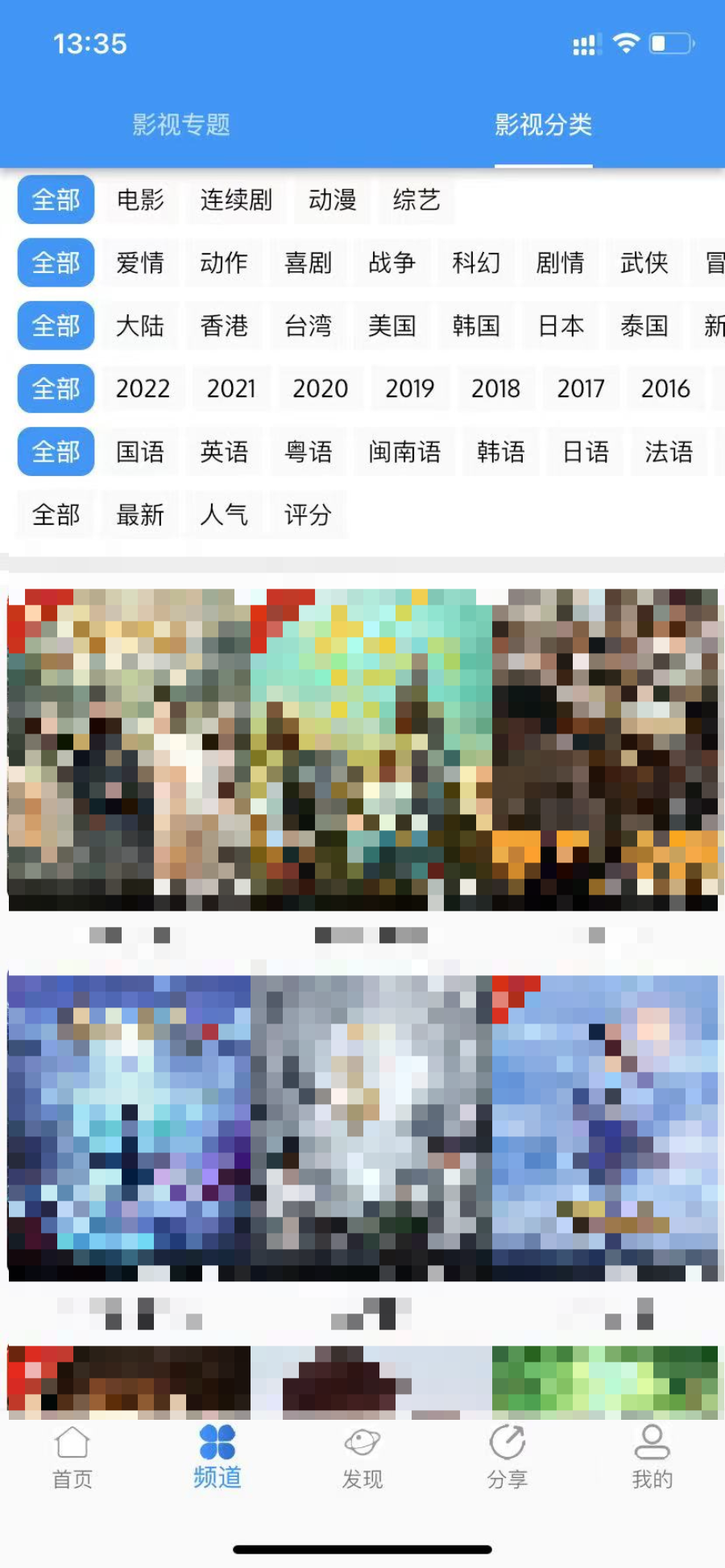The height and width of the screenshot is (1568, 725).
Task: Select the 电影 type chip
Action: tap(140, 200)
